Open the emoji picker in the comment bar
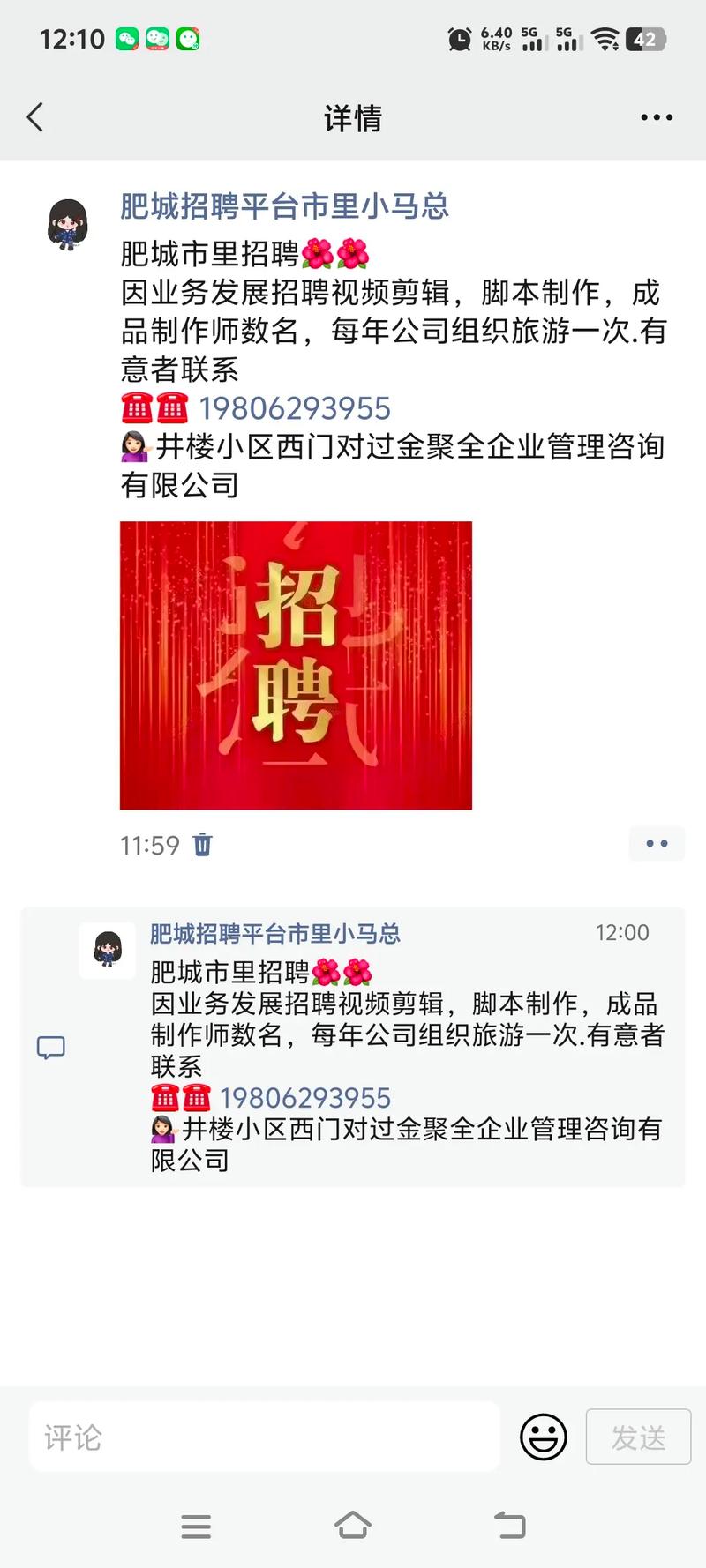 click(x=544, y=1436)
